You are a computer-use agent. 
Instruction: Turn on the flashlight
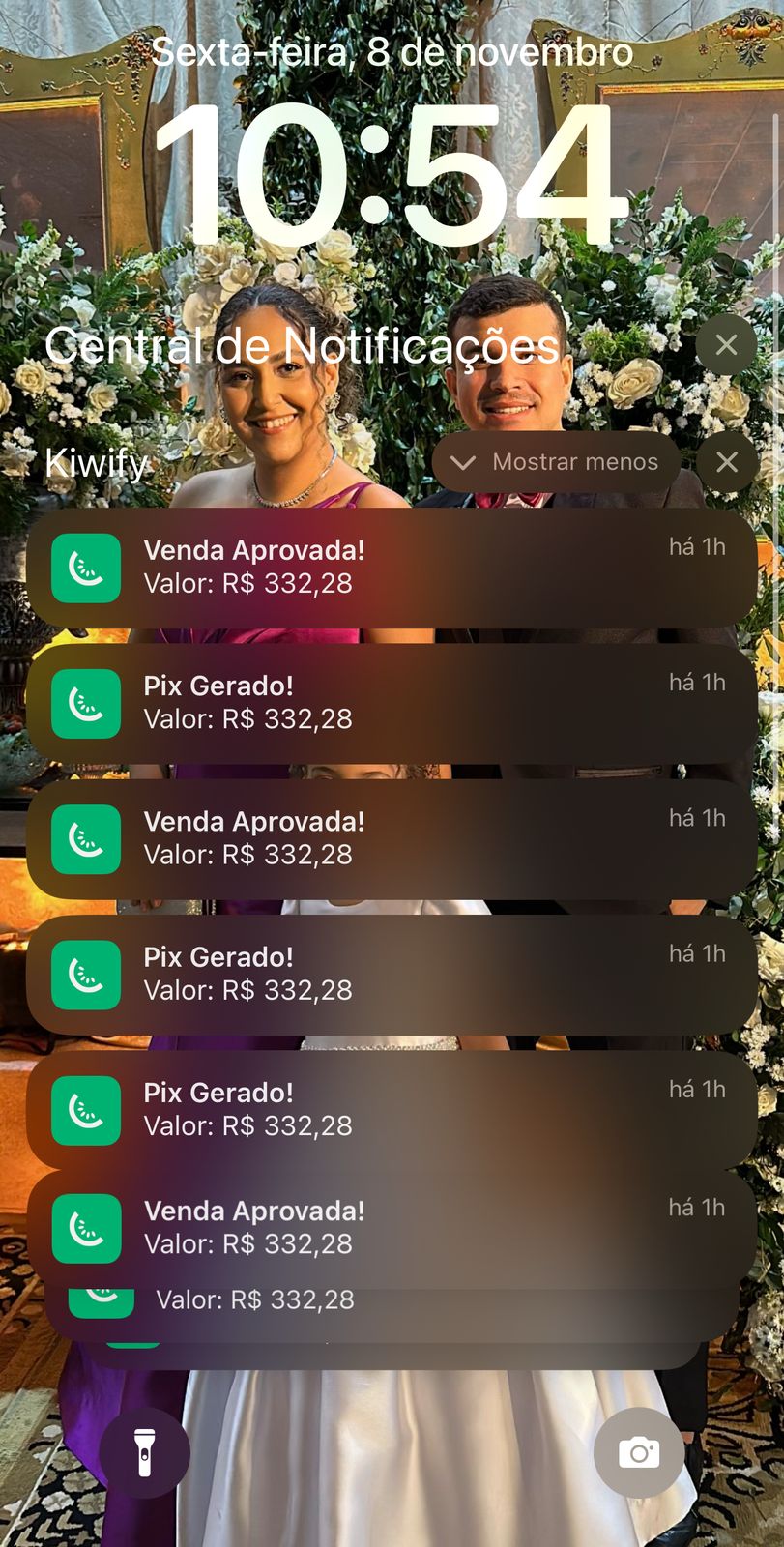(x=145, y=1452)
